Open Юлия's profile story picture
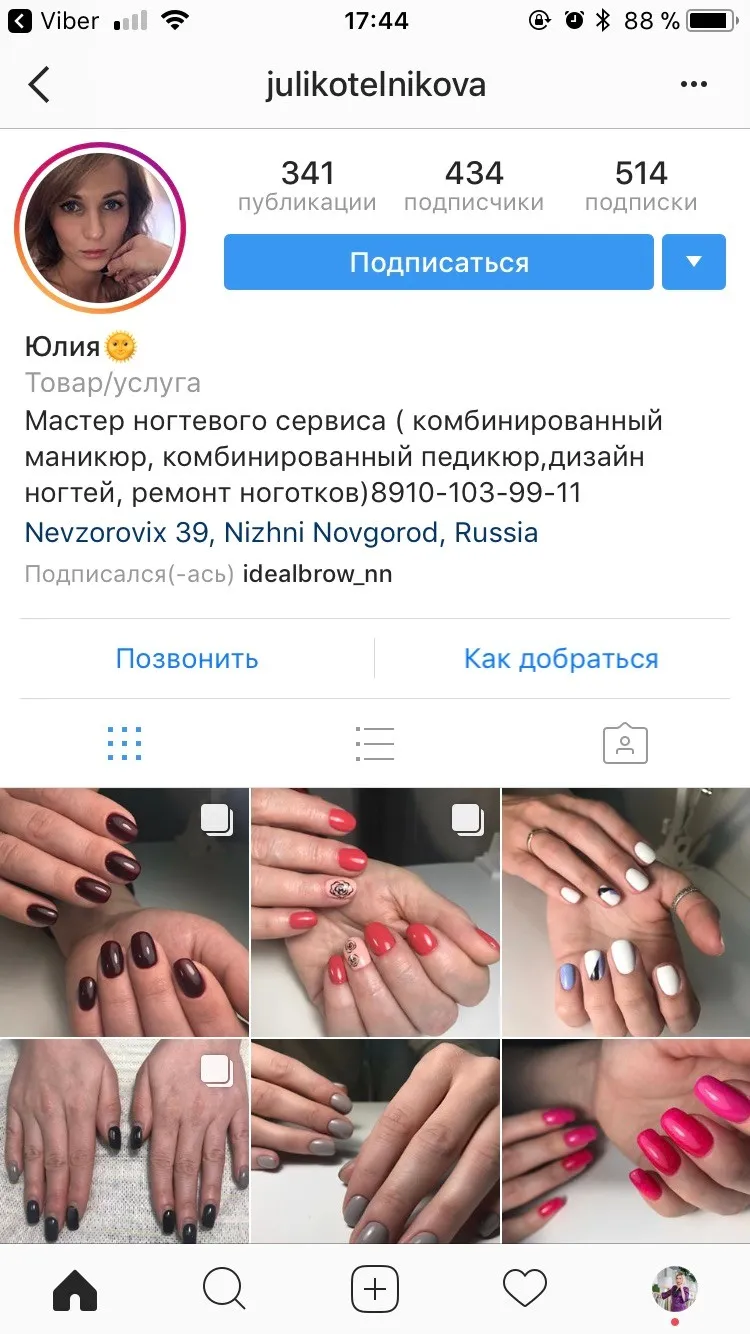This screenshot has height=1334, width=750. coord(100,229)
